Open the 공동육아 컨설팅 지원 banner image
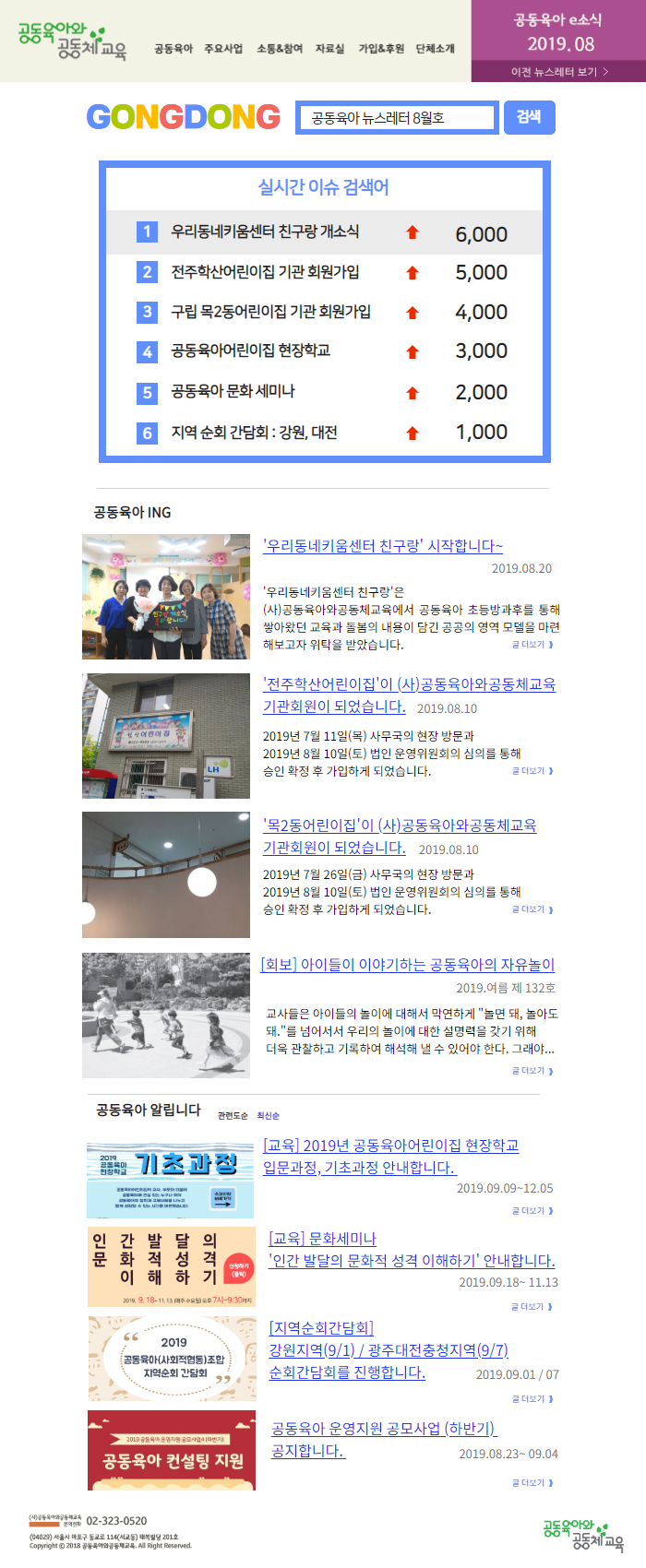 [172, 1450]
